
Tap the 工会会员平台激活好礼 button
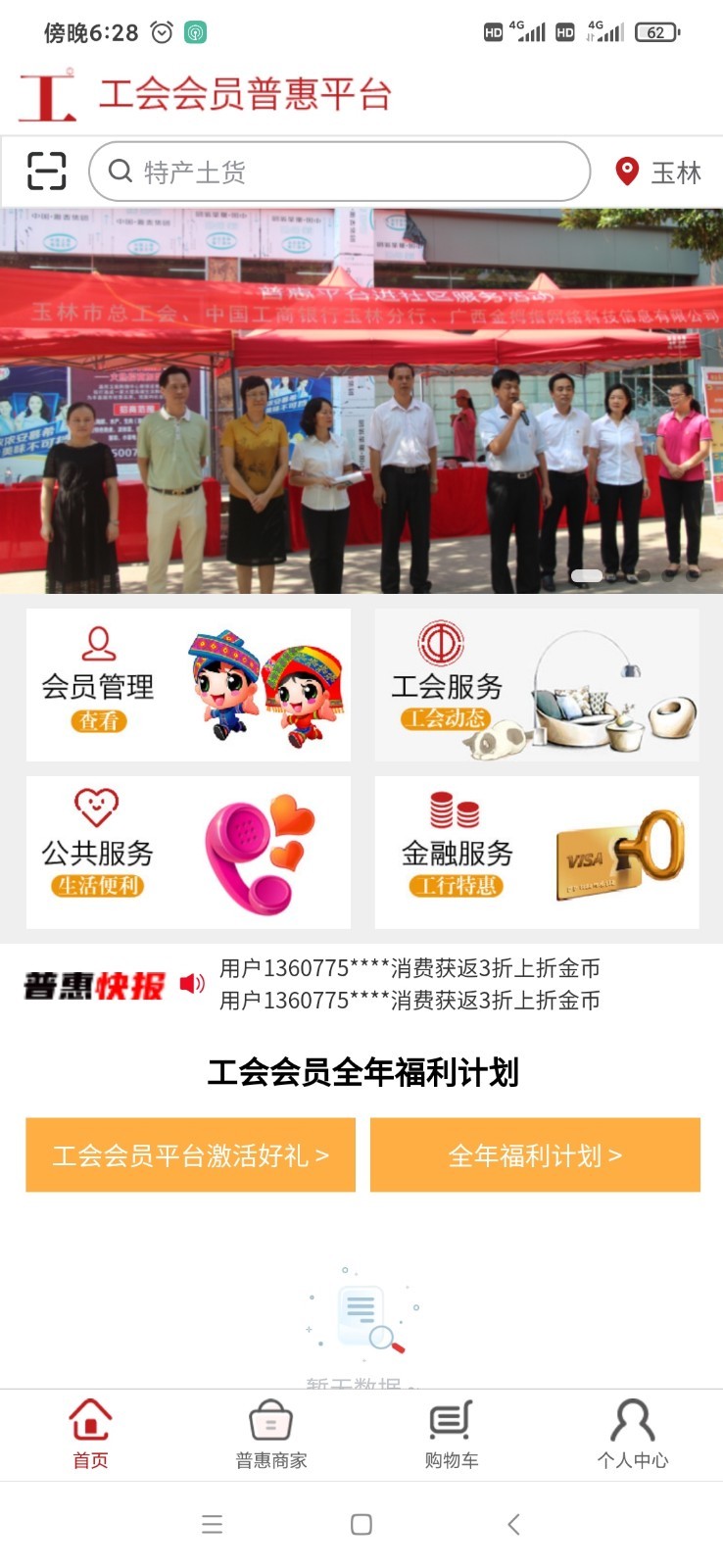pyautogui.click(x=190, y=1155)
